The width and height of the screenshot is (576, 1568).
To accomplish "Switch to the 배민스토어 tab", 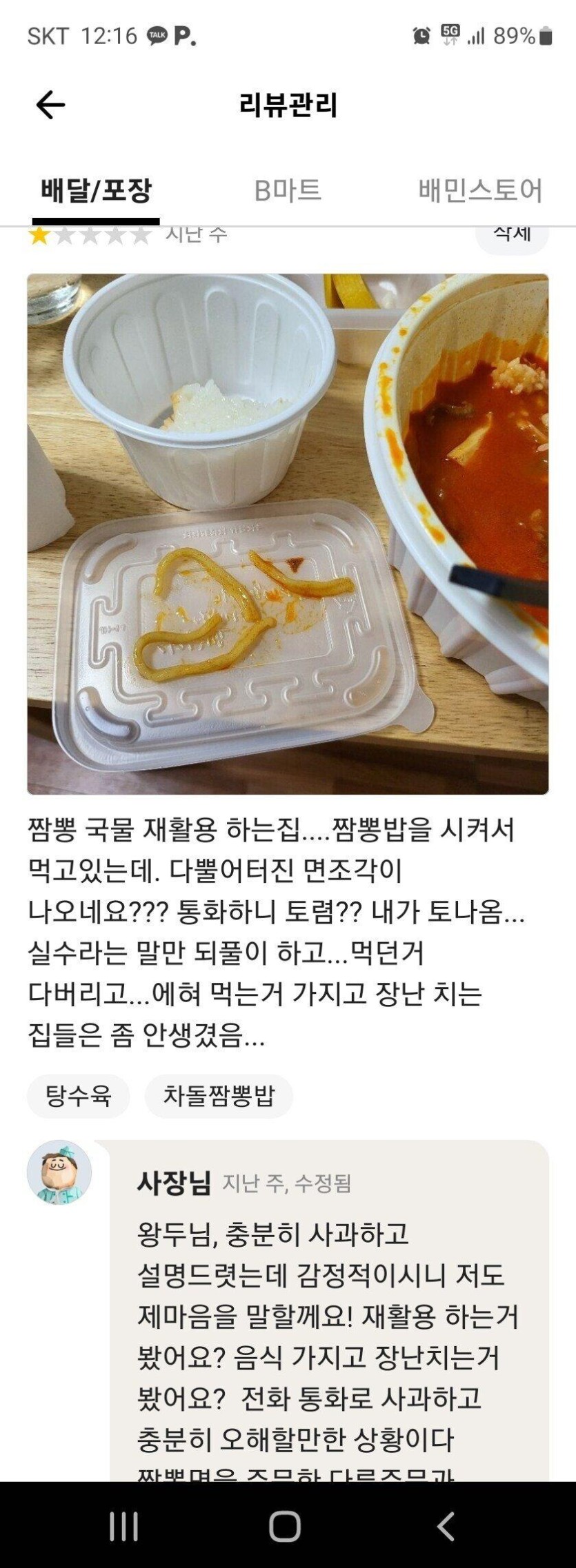I will (x=480, y=190).
